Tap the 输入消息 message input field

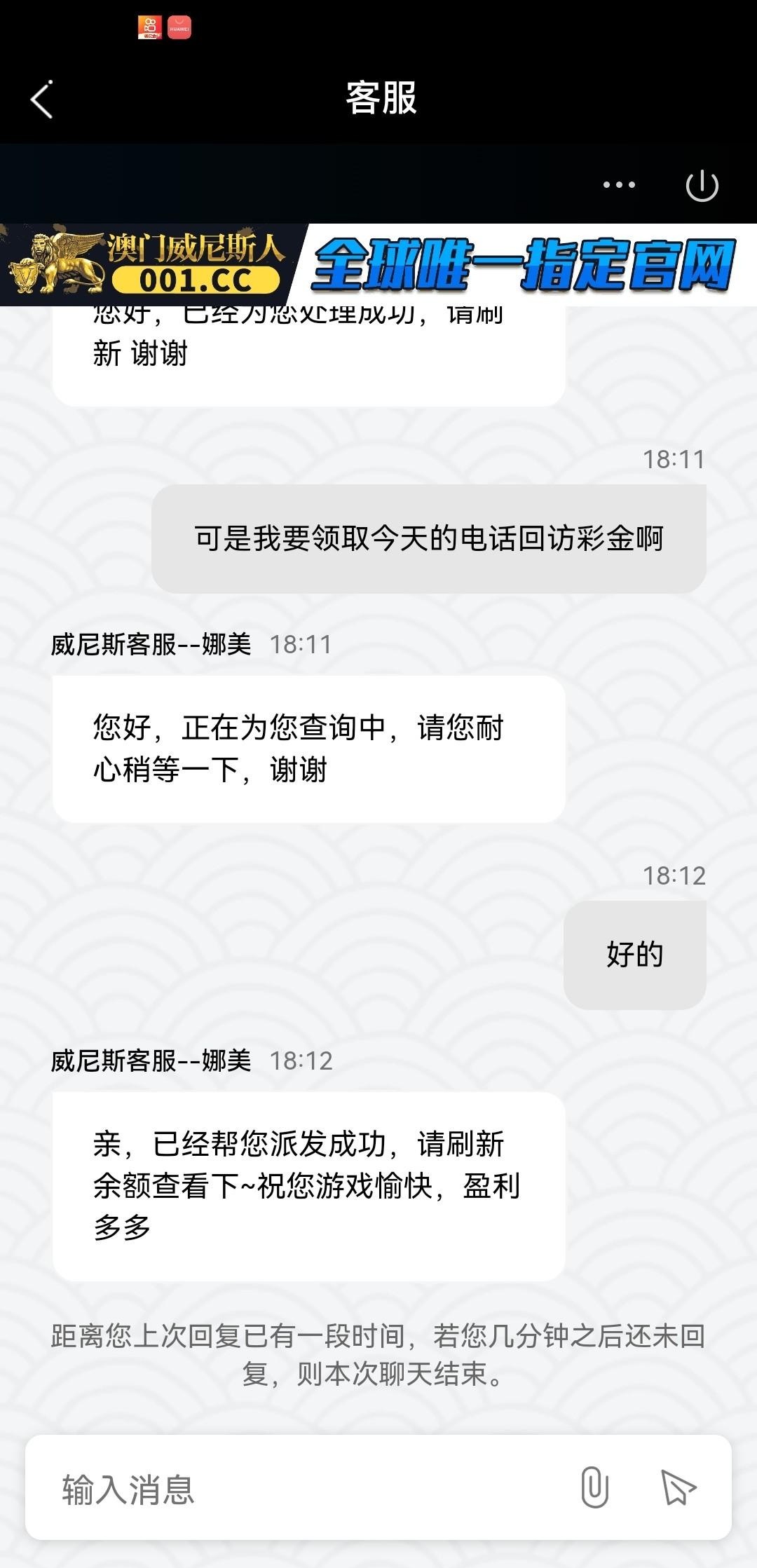coord(294,1489)
